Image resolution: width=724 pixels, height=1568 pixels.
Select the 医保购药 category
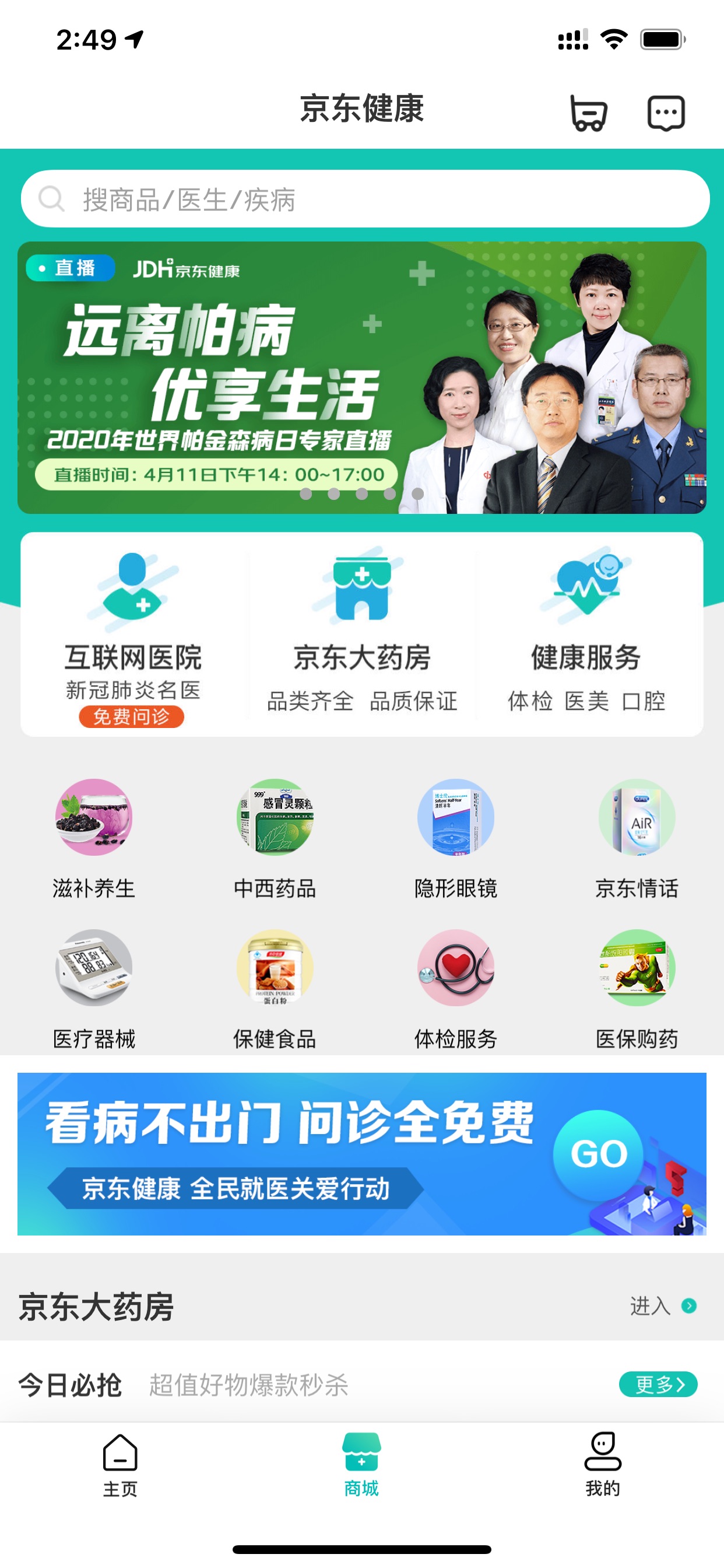(637, 988)
